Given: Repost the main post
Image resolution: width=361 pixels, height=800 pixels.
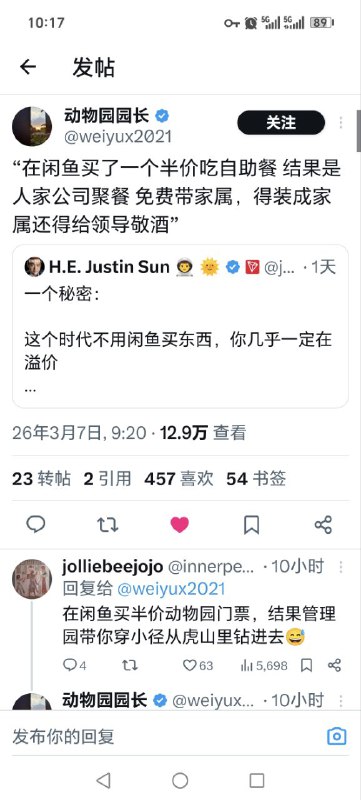Looking at the screenshot, I should point(108,524).
